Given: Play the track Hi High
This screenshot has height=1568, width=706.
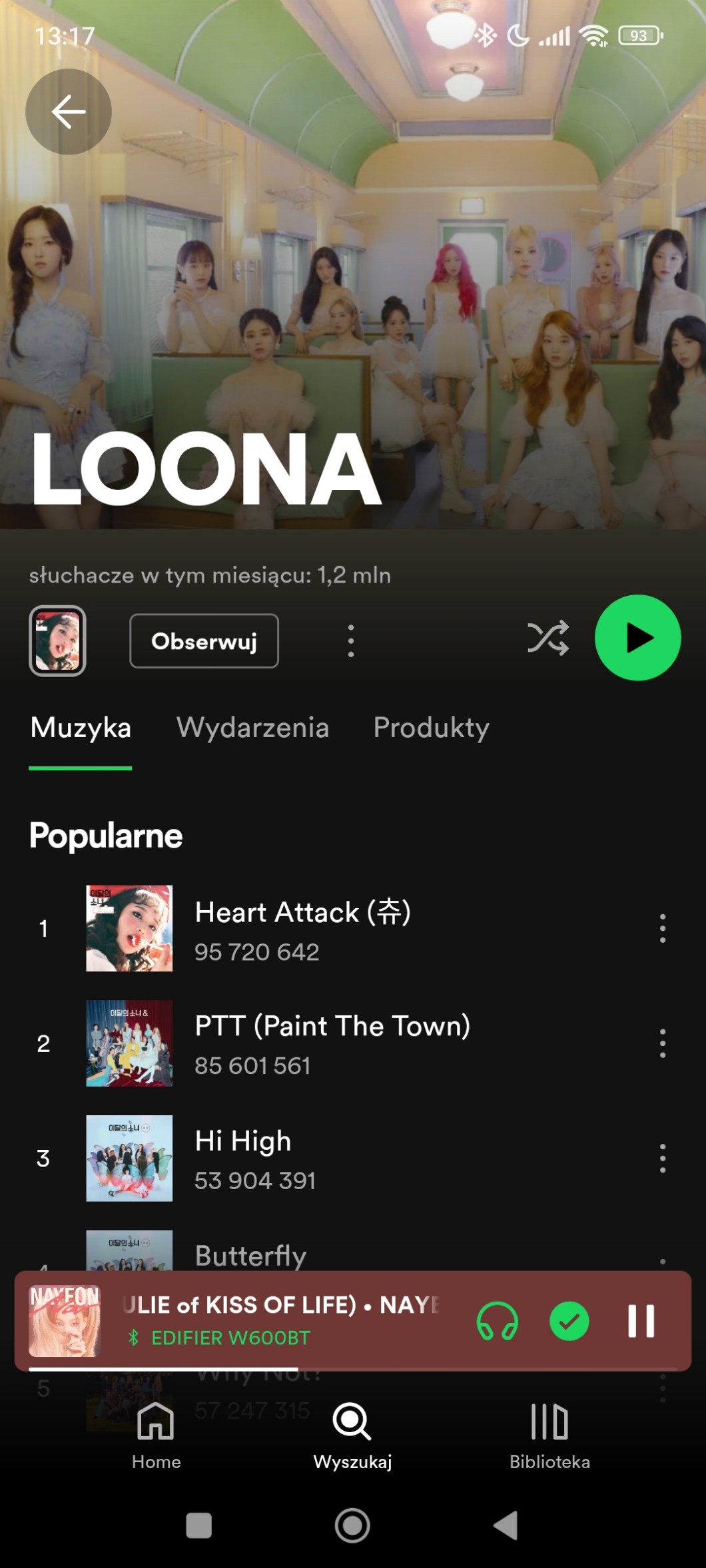Looking at the screenshot, I should point(243,1159).
